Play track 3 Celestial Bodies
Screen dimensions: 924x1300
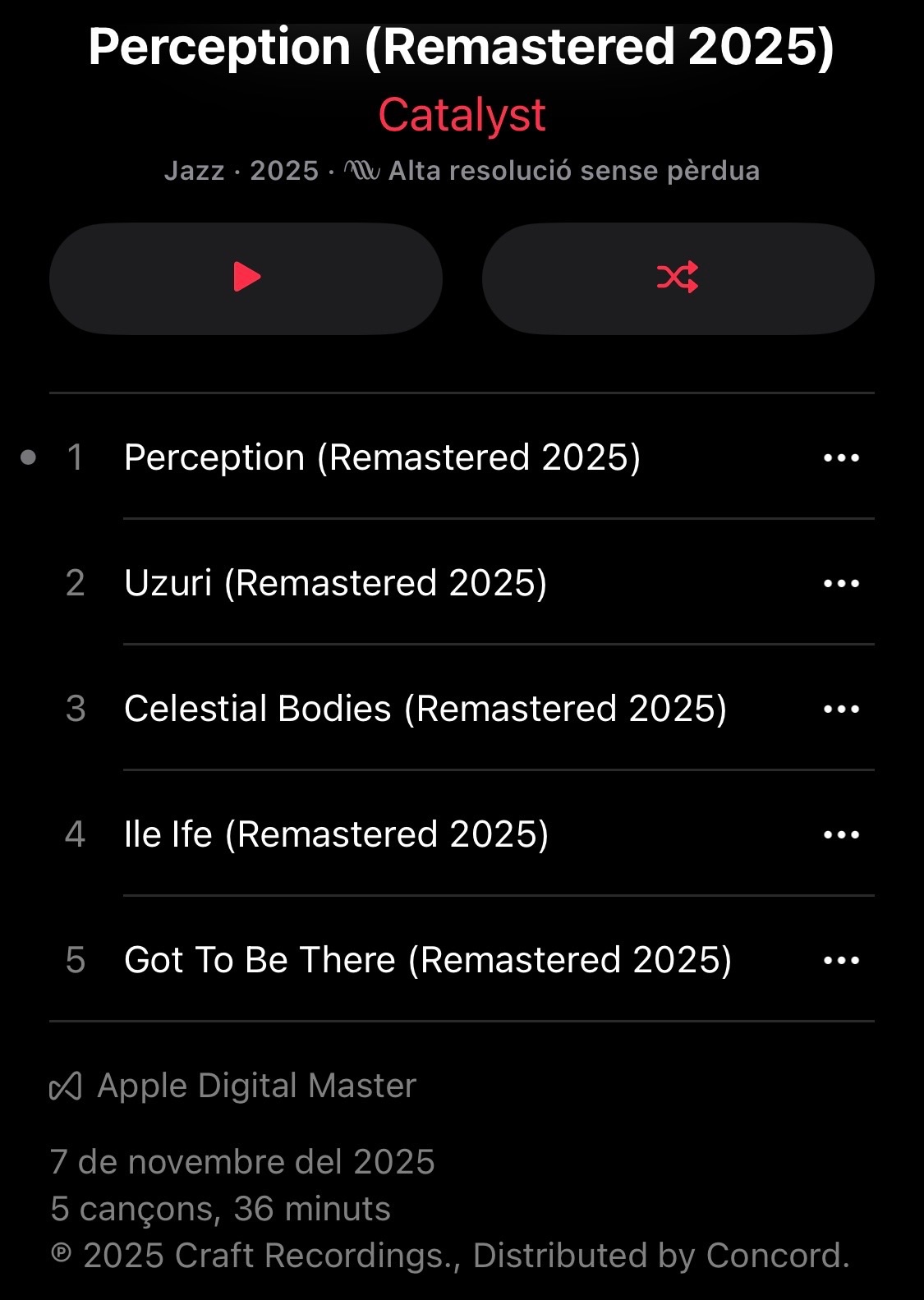coord(425,709)
